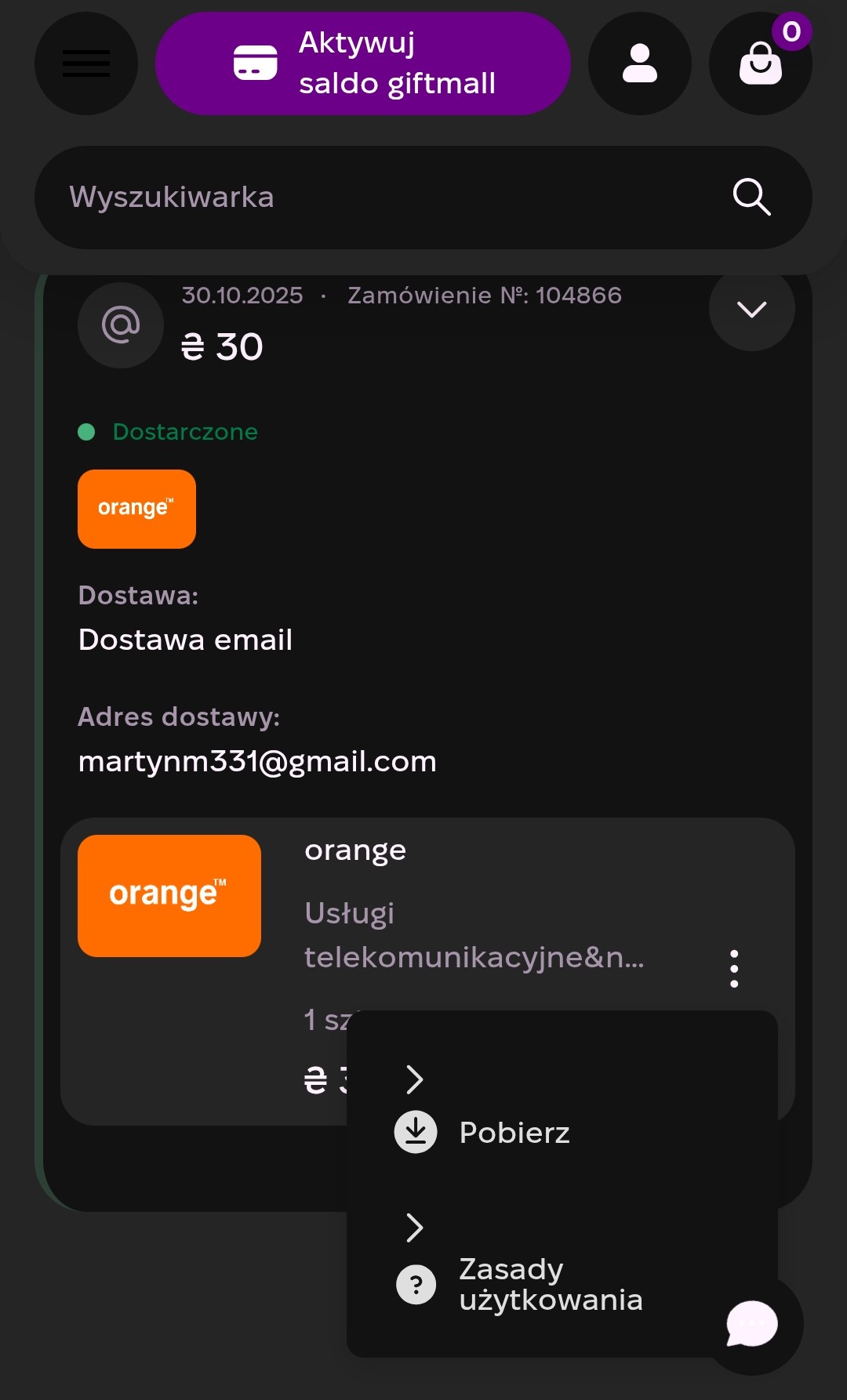Select Pobierz from the popup menu

[x=514, y=1133]
